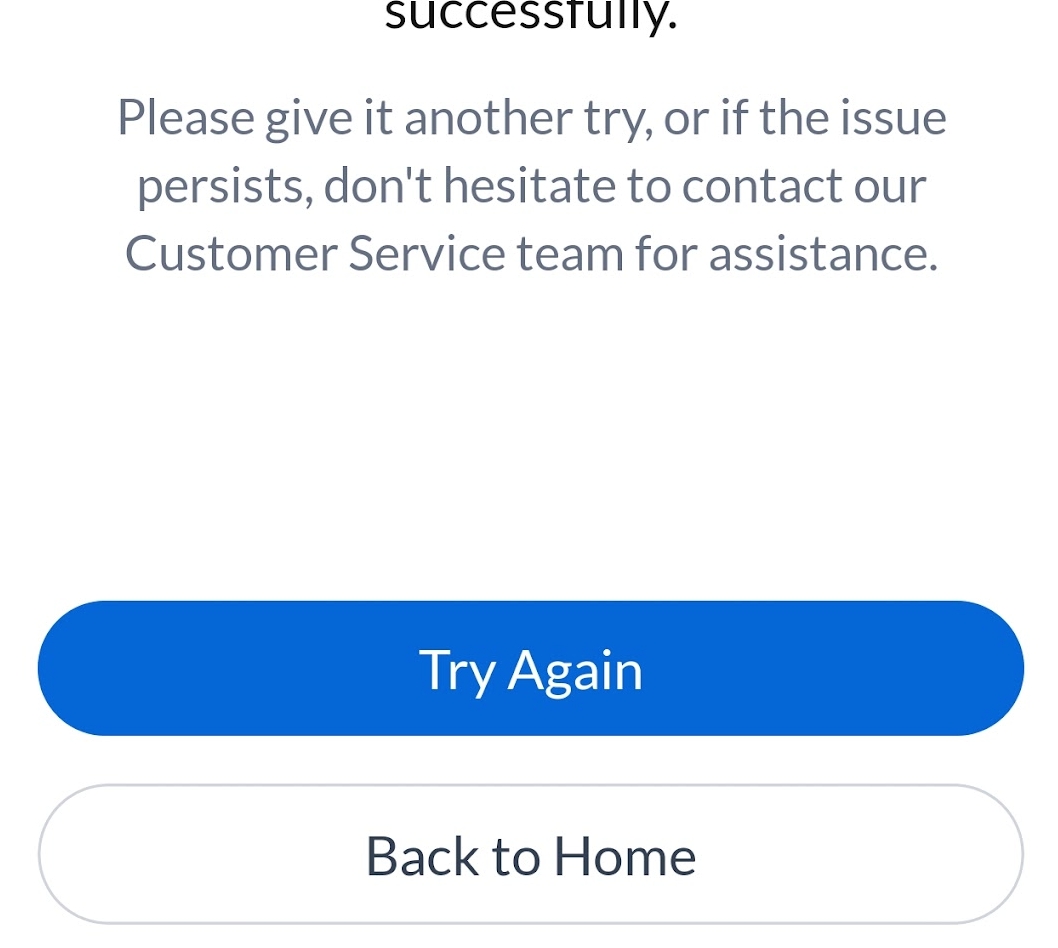Image resolution: width=1058 pixels, height=948 pixels.
Task: Tap the Try Again button
Action: [530, 668]
